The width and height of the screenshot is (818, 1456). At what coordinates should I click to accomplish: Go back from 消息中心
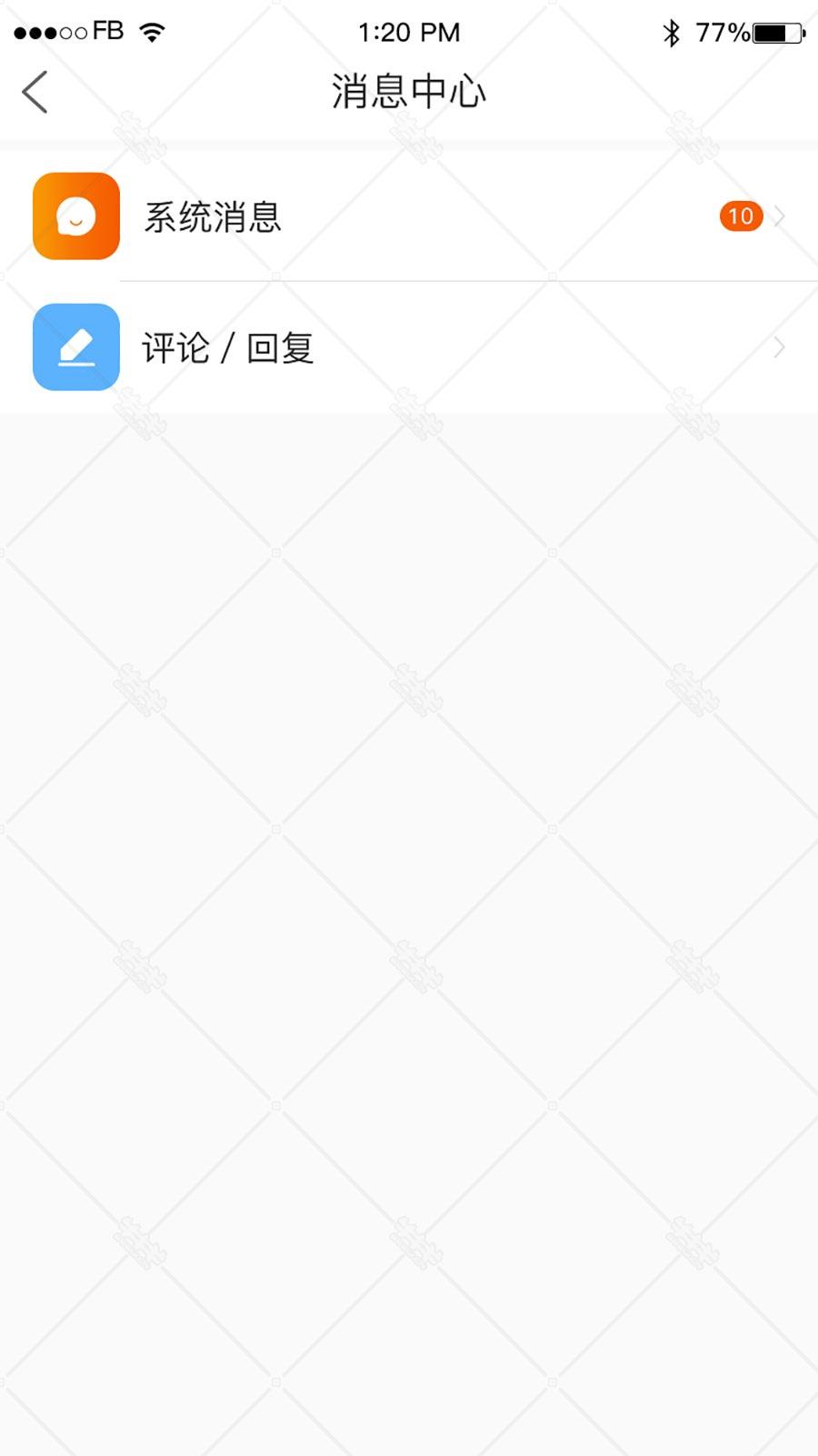coord(35,92)
